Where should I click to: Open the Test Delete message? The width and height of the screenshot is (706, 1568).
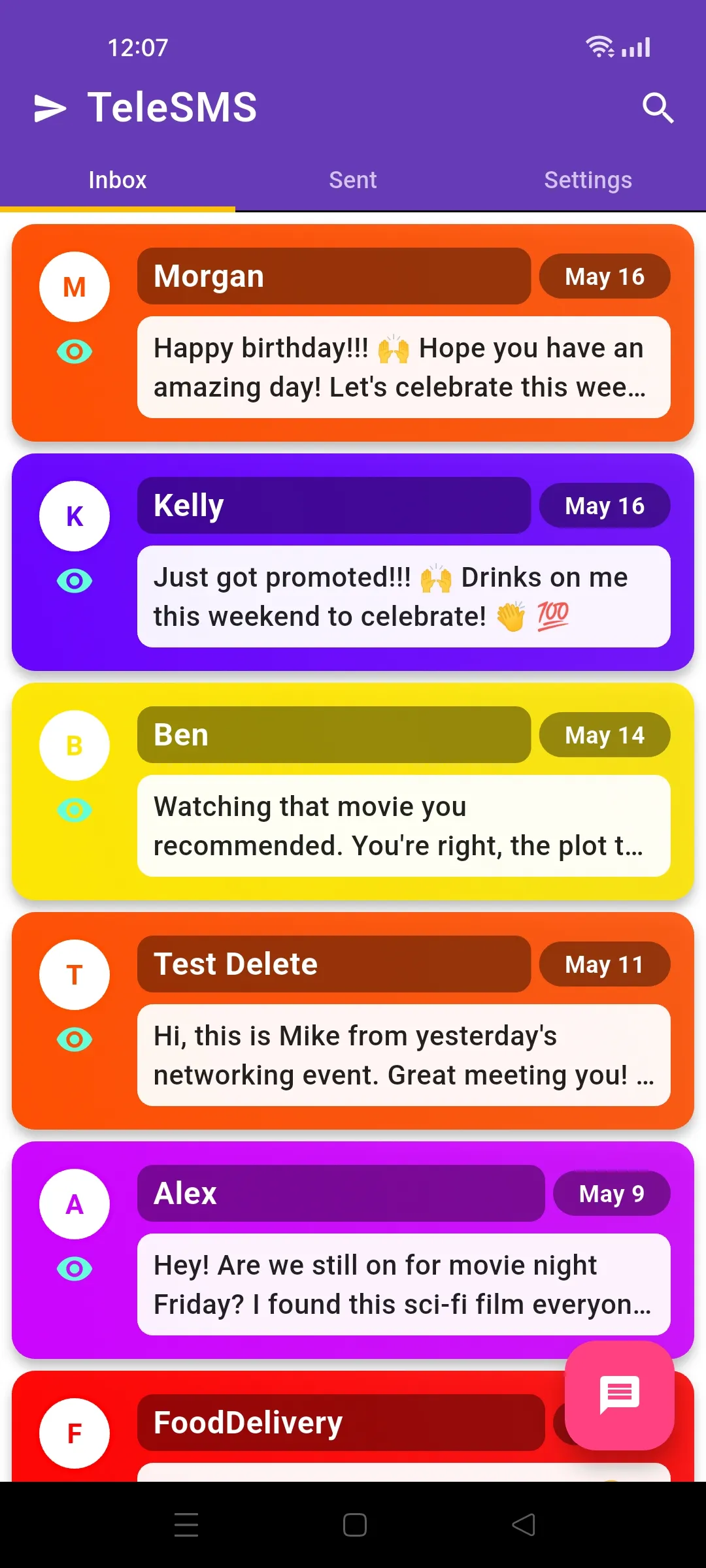(x=403, y=1054)
